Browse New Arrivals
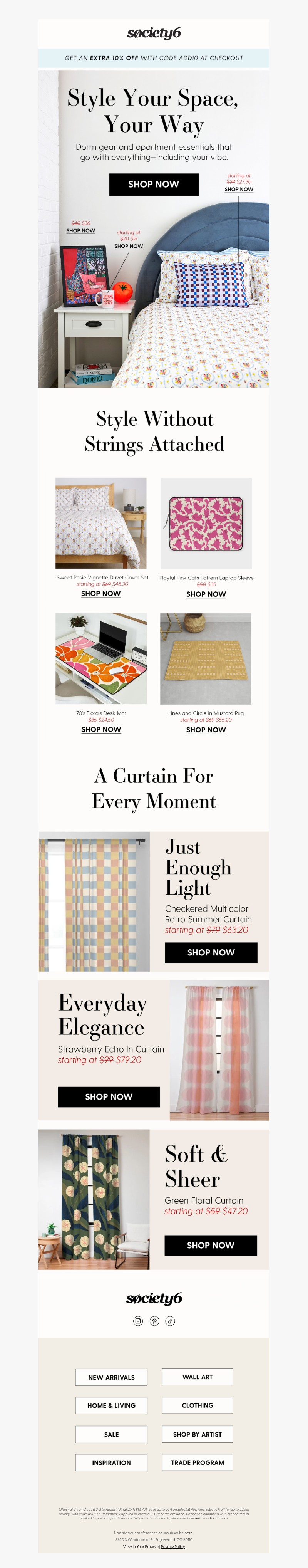 click(x=111, y=1377)
